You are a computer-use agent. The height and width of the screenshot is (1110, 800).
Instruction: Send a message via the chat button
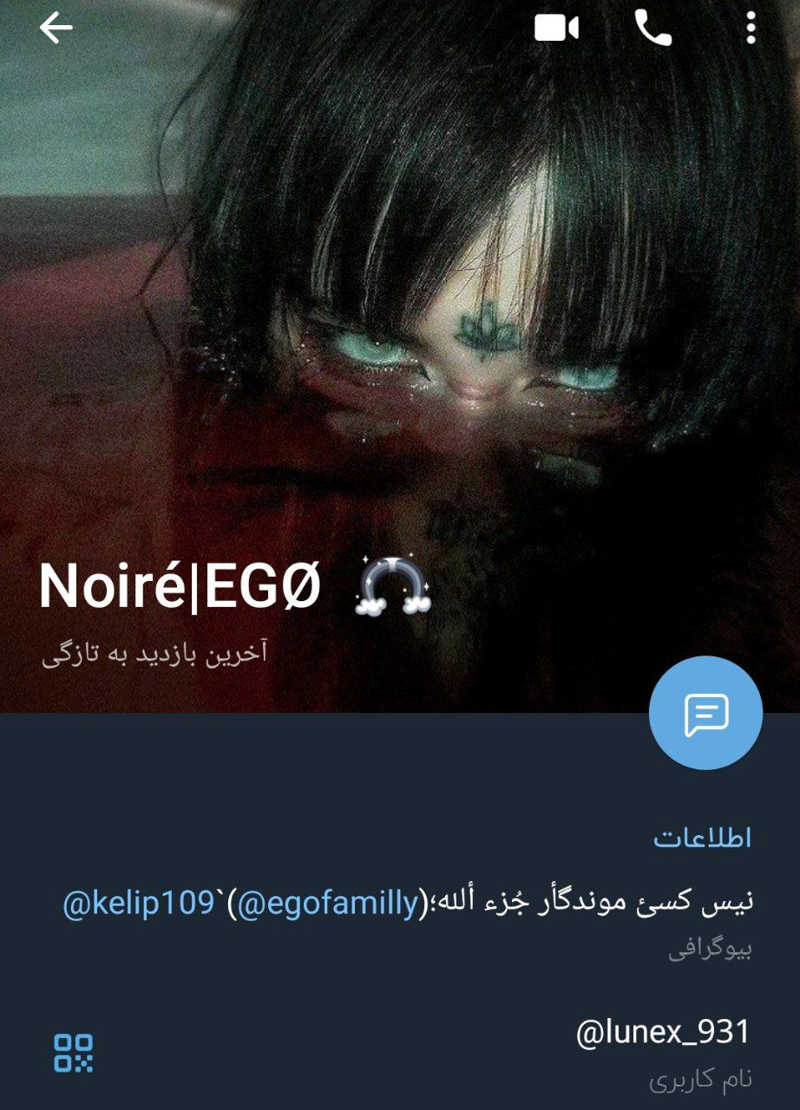(x=705, y=713)
